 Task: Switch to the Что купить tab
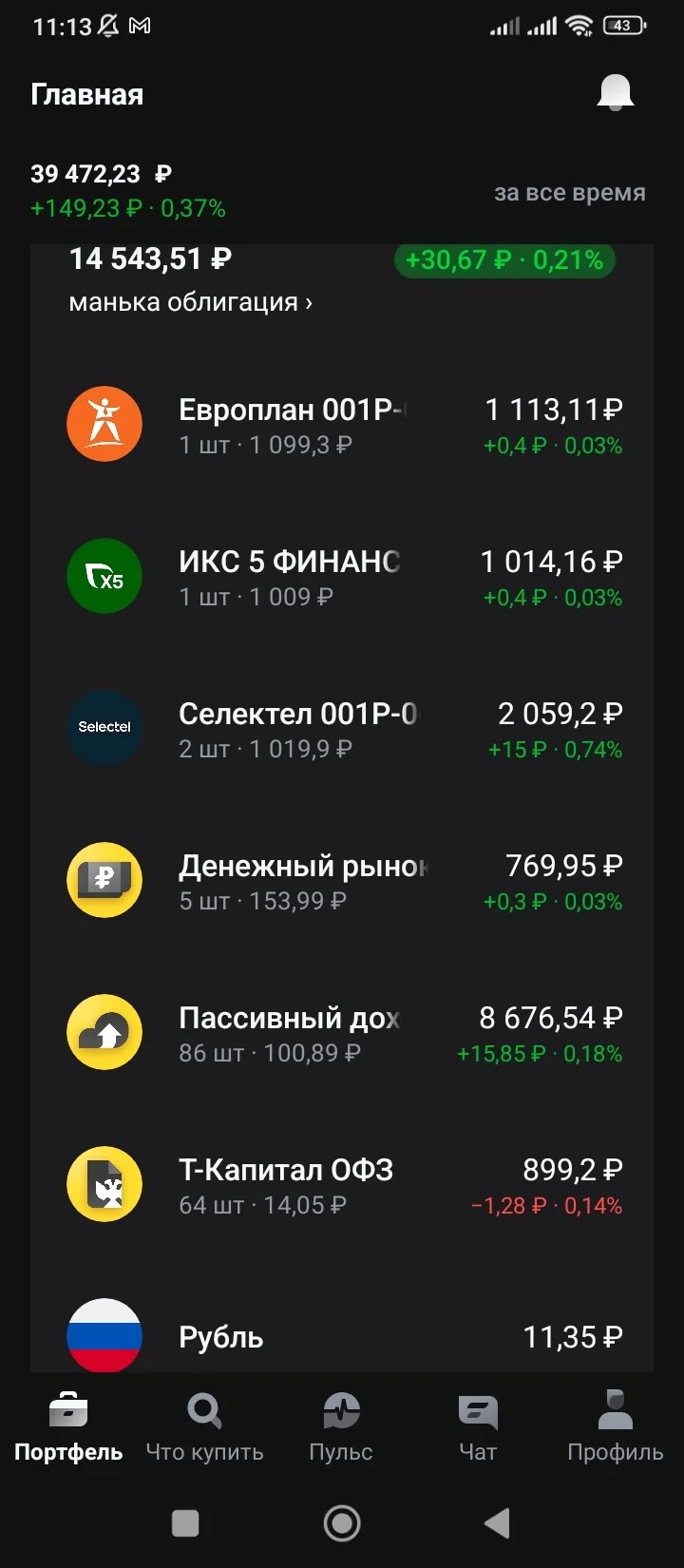pyautogui.click(x=204, y=1427)
